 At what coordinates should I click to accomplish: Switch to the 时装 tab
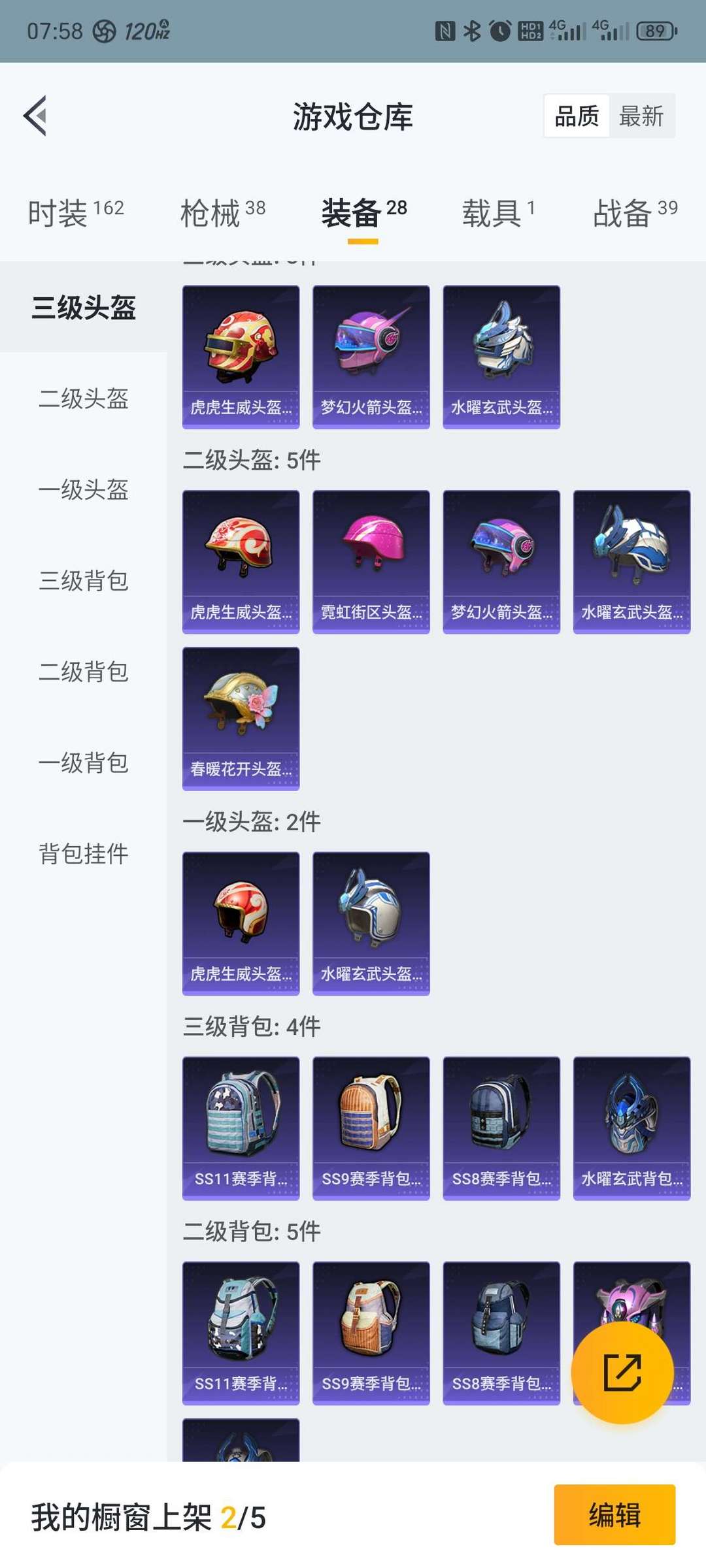(76, 213)
